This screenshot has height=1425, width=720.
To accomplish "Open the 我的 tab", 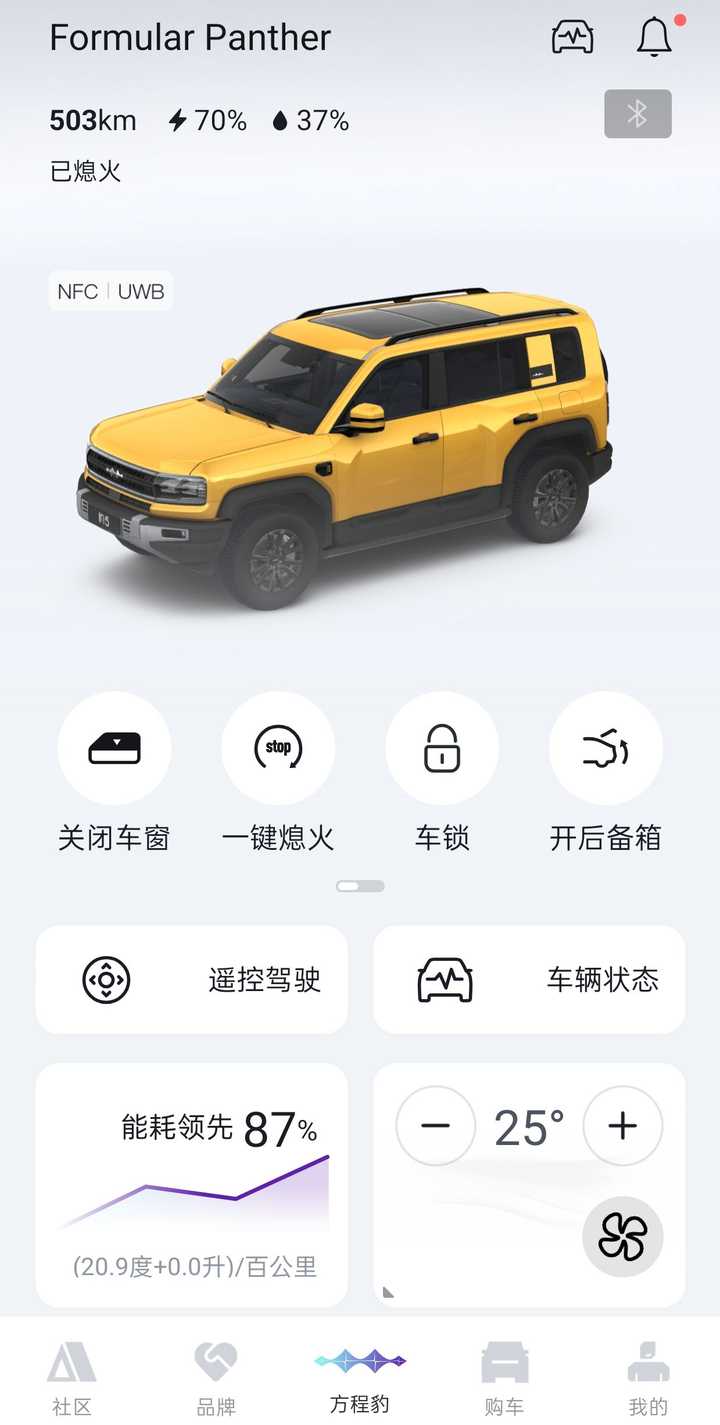I will coord(648,1378).
